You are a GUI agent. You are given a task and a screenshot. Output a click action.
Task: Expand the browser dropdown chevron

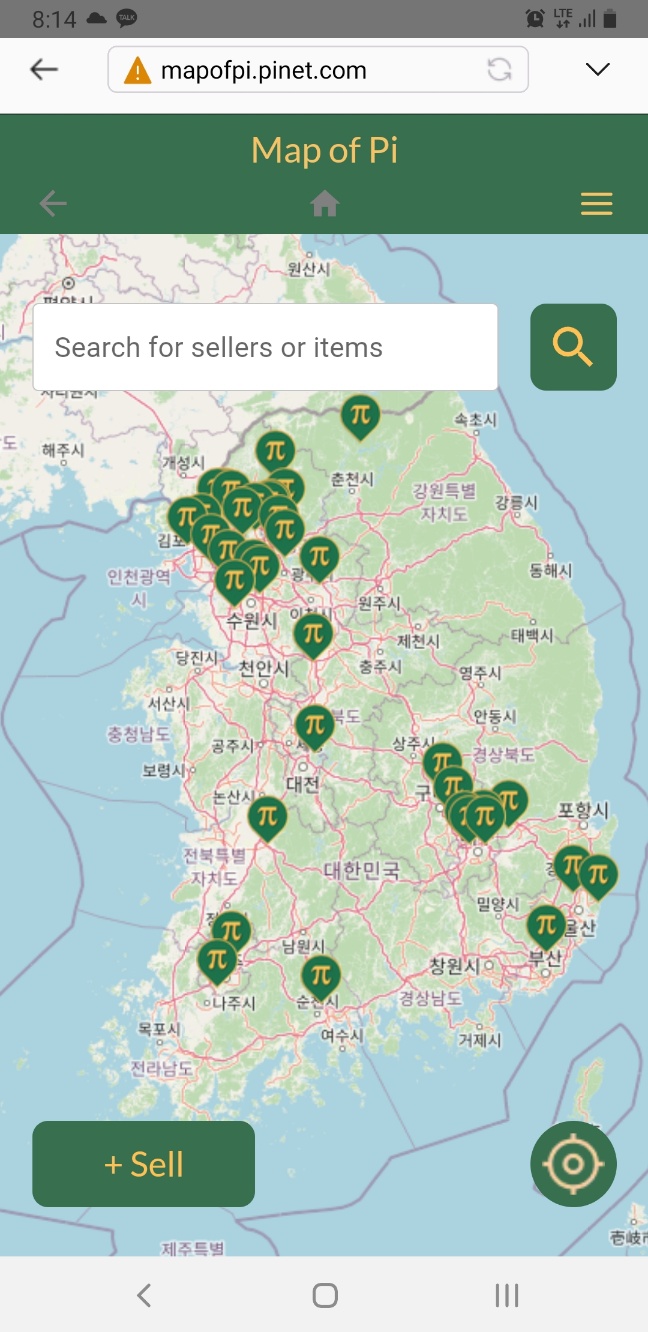pyautogui.click(x=597, y=70)
